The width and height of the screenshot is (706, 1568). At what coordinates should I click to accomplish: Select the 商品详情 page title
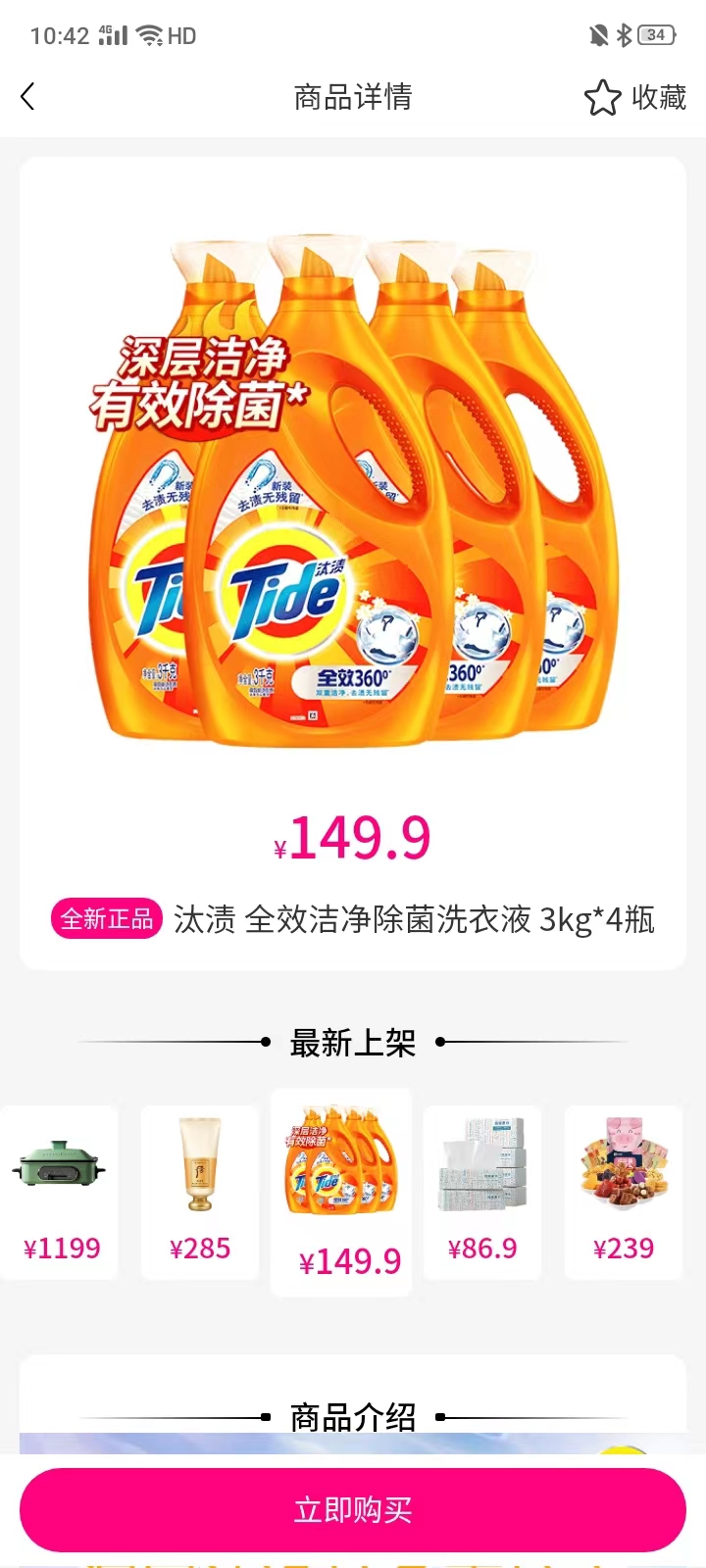click(353, 96)
